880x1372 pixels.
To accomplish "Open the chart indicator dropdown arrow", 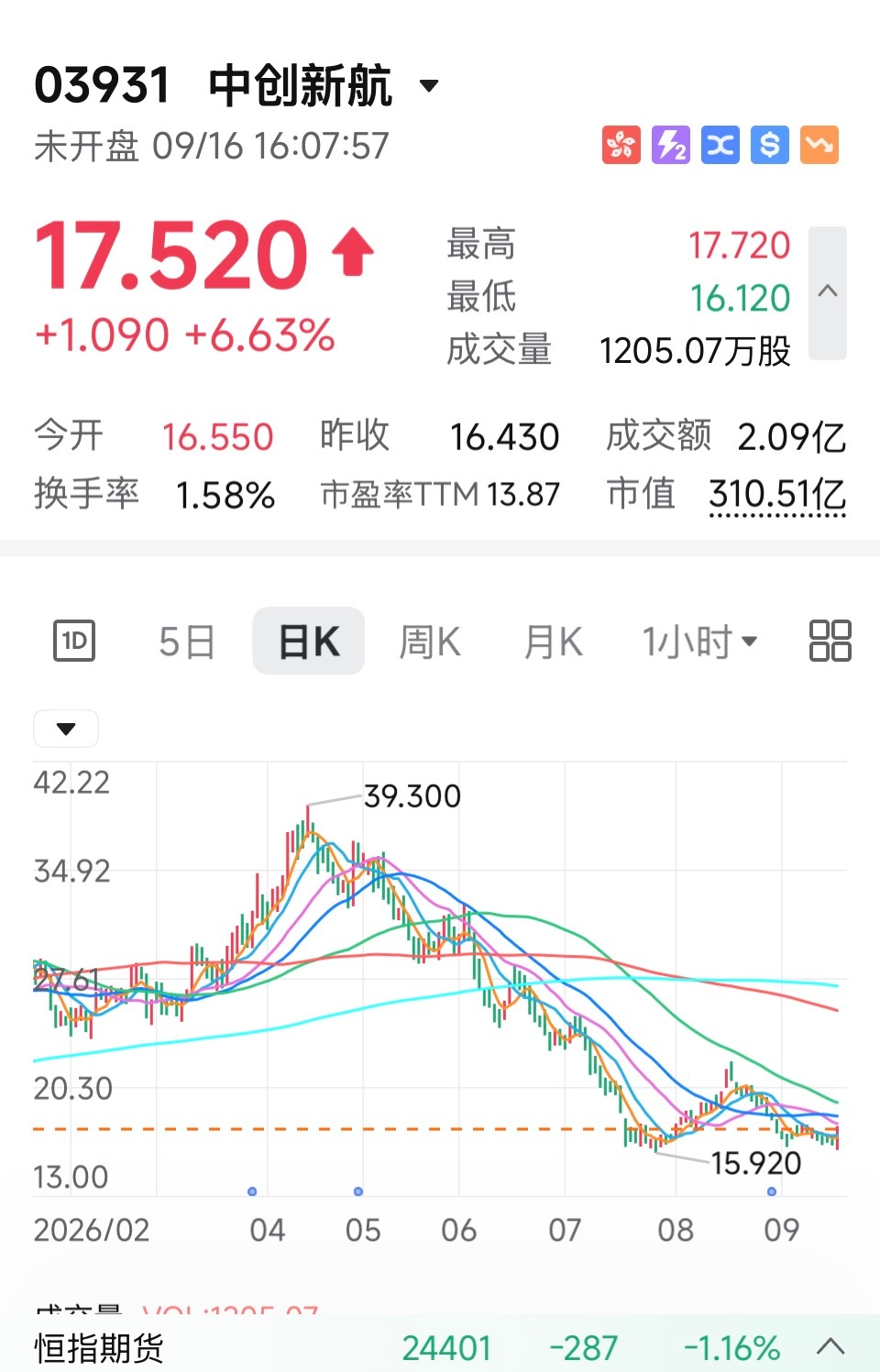I will point(66,729).
